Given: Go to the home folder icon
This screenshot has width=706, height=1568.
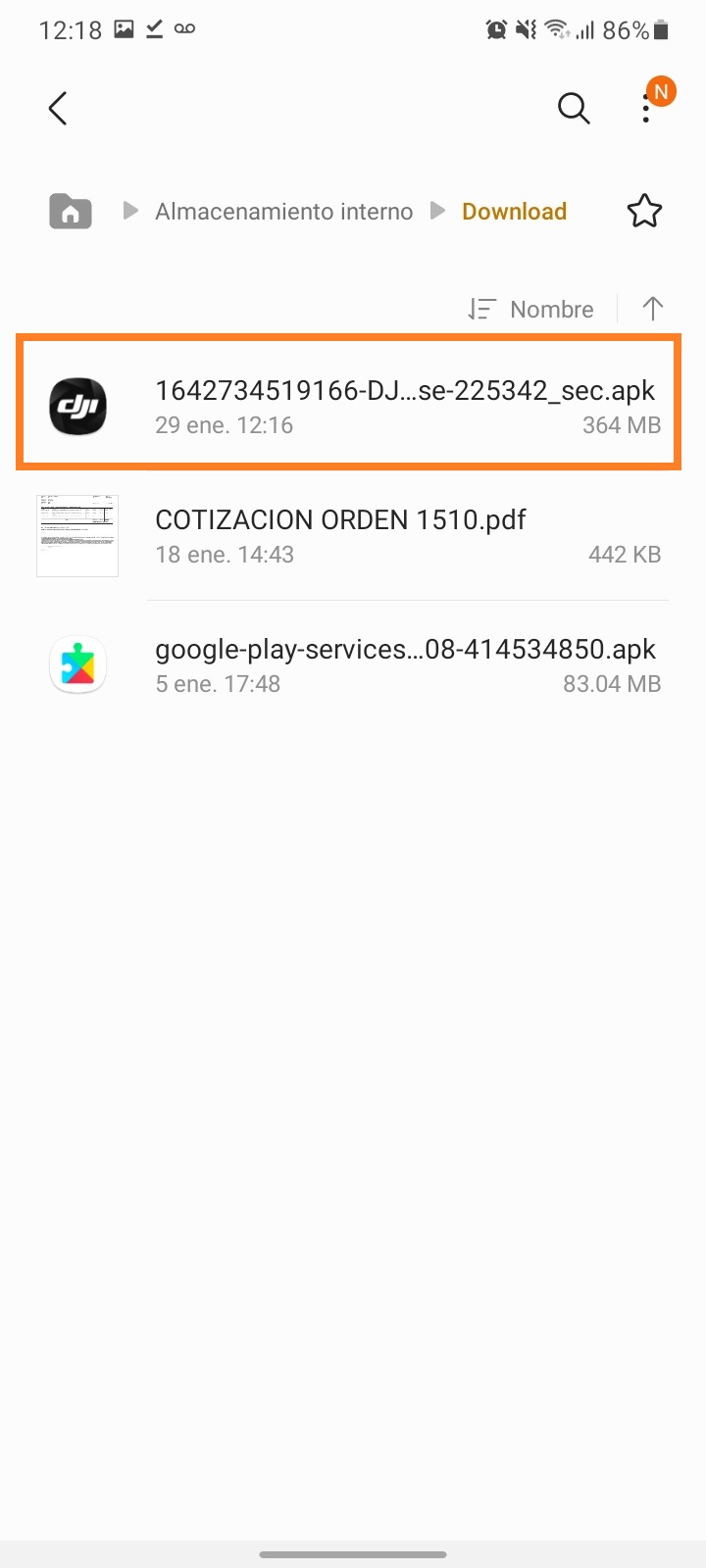Looking at the screenshot, I should click(71, 212).
